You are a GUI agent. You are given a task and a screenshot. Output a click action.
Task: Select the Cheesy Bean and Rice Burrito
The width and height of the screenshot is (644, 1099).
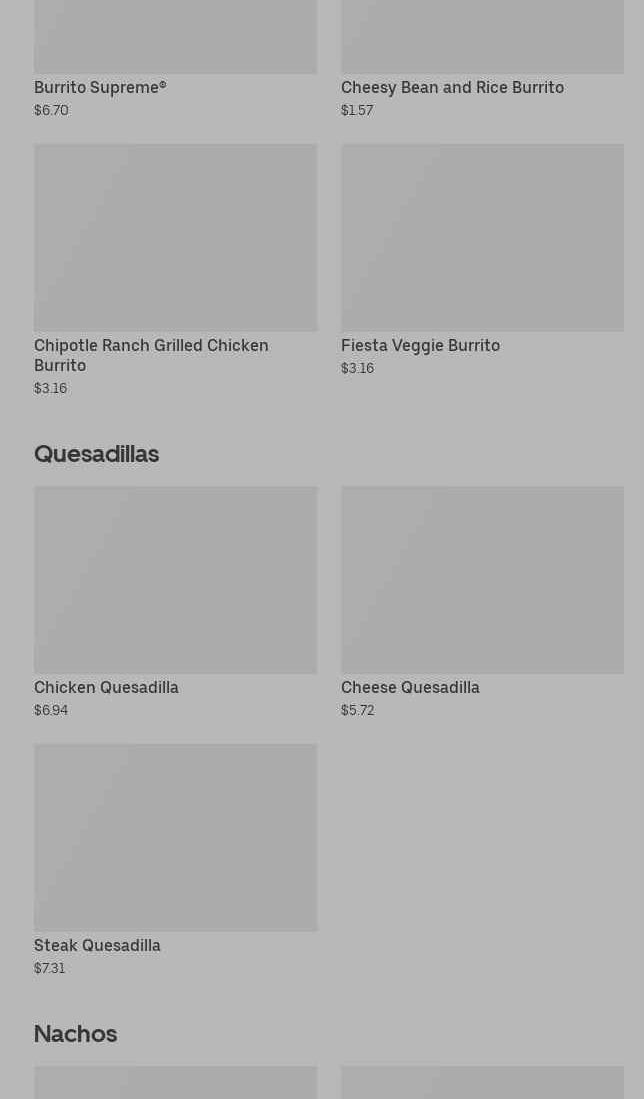[482, 60]
